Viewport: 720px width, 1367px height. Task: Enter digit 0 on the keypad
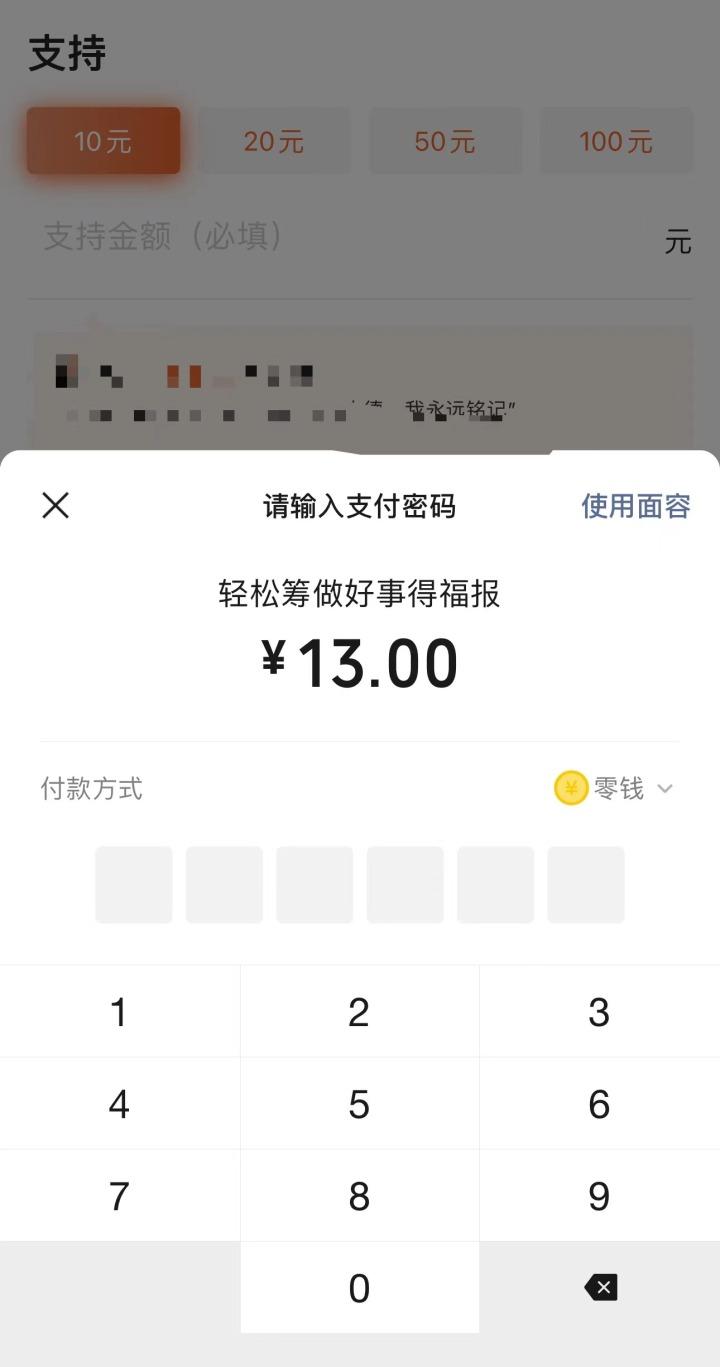[359, 1288]
